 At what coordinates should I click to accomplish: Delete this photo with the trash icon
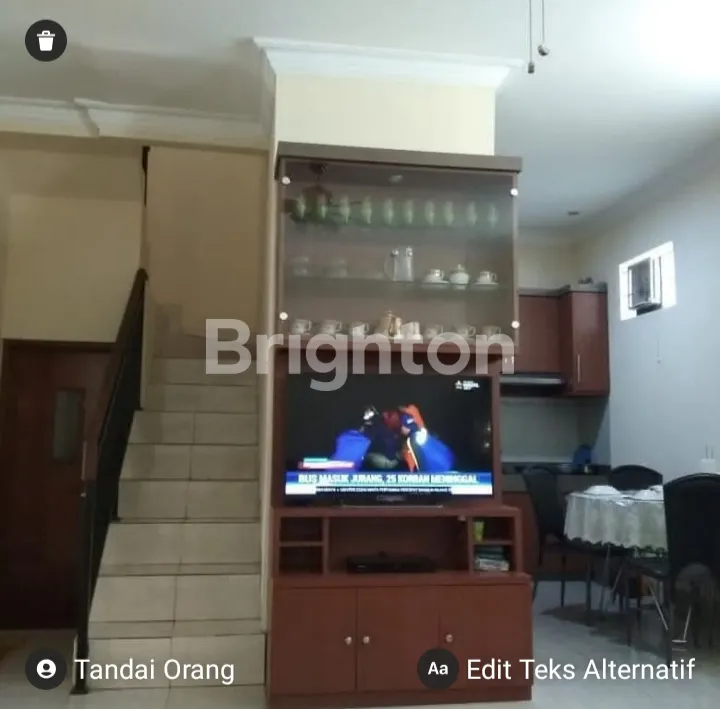click(46, 41)
